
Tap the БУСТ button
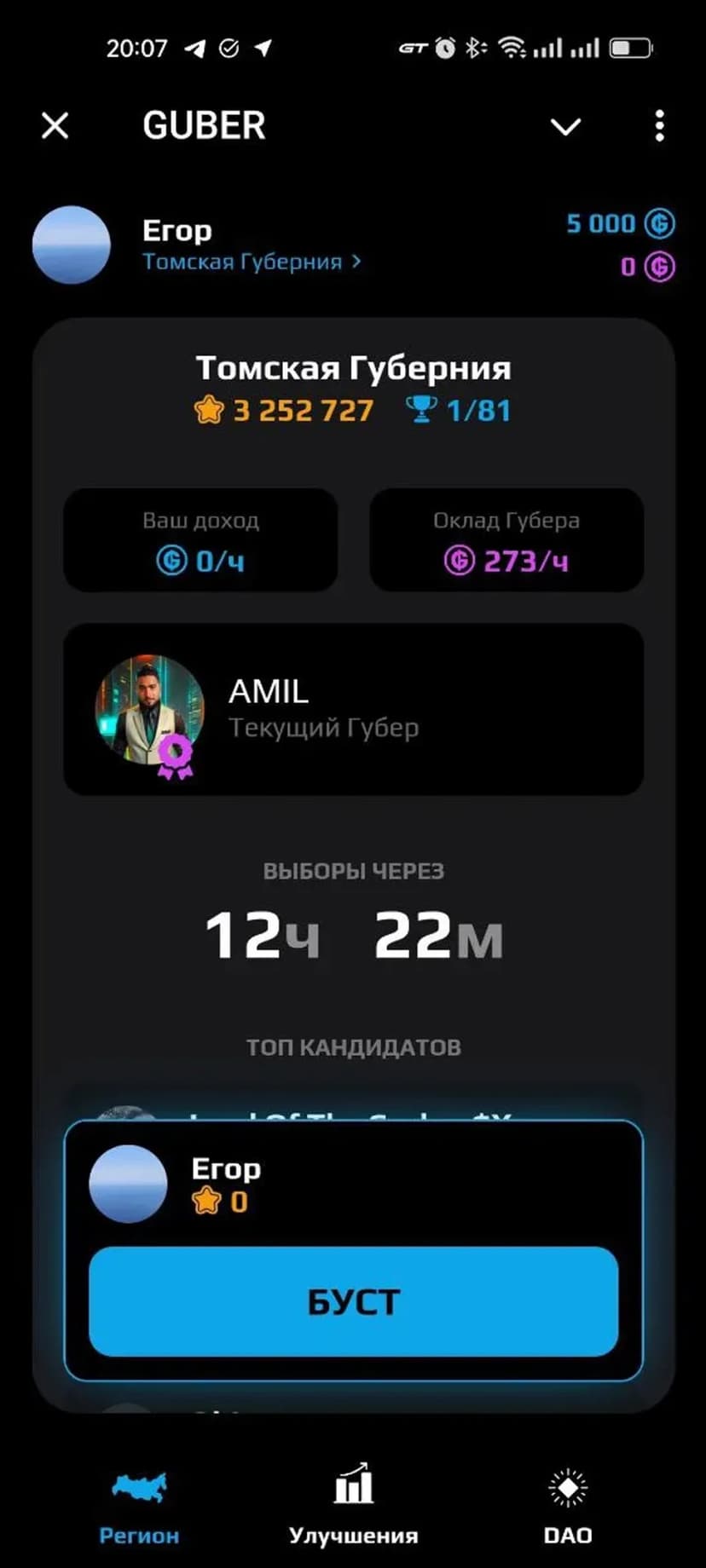(x=353, y=1301)
